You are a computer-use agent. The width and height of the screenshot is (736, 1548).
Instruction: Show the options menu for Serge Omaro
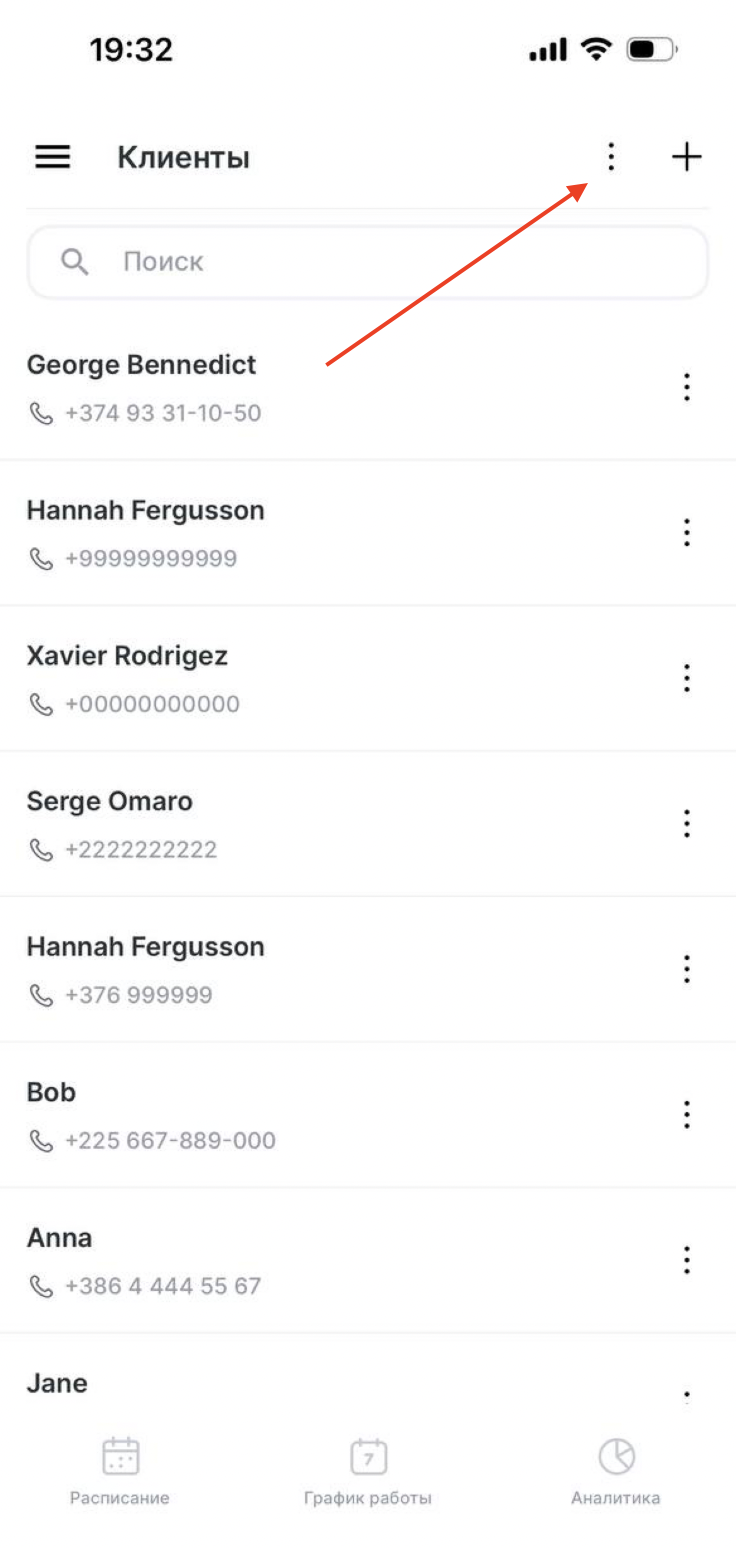(x=686, y=823)
